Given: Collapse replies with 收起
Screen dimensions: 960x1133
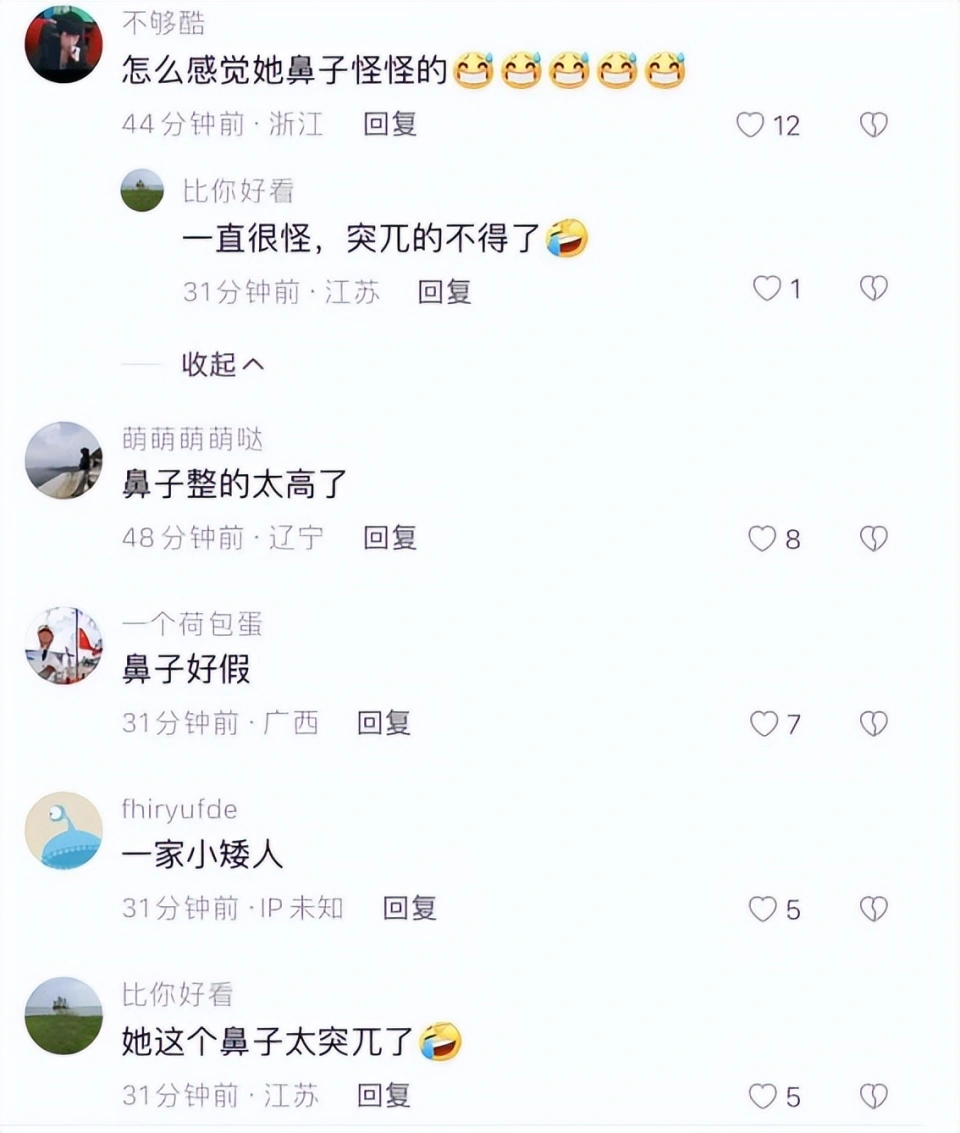Looking at the screenshot, I should tap(222, 365).
